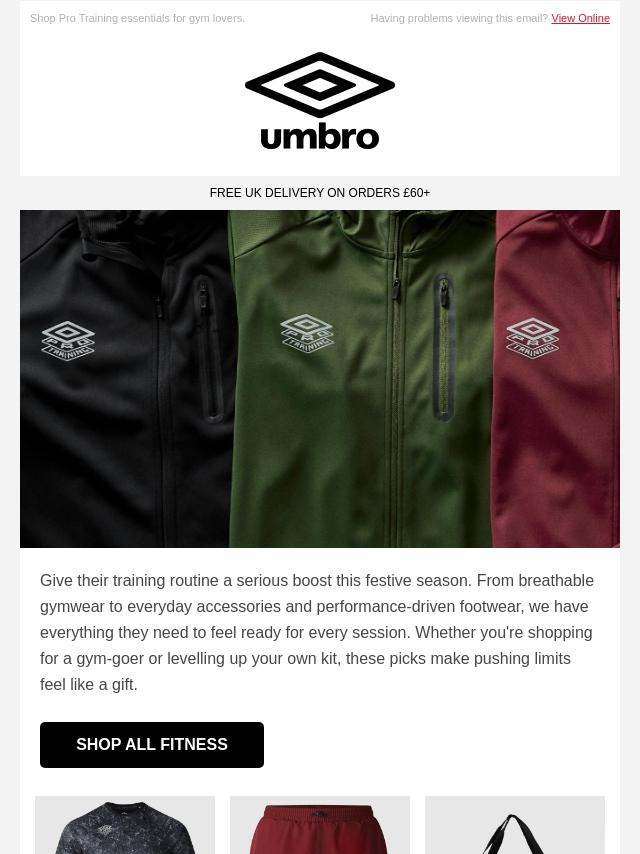
Task: Tap the Shop All Fitness button
Action: click(152, 745)
